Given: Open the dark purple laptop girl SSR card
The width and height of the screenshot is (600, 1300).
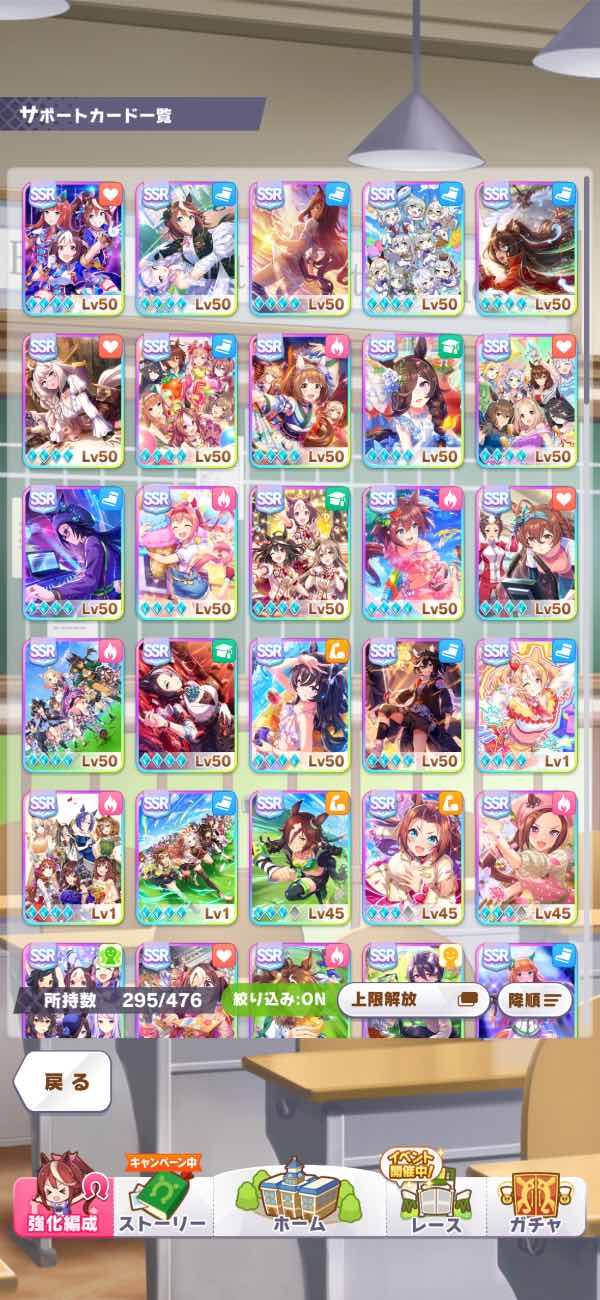Looking at the screenshot, I should [73, 552].
